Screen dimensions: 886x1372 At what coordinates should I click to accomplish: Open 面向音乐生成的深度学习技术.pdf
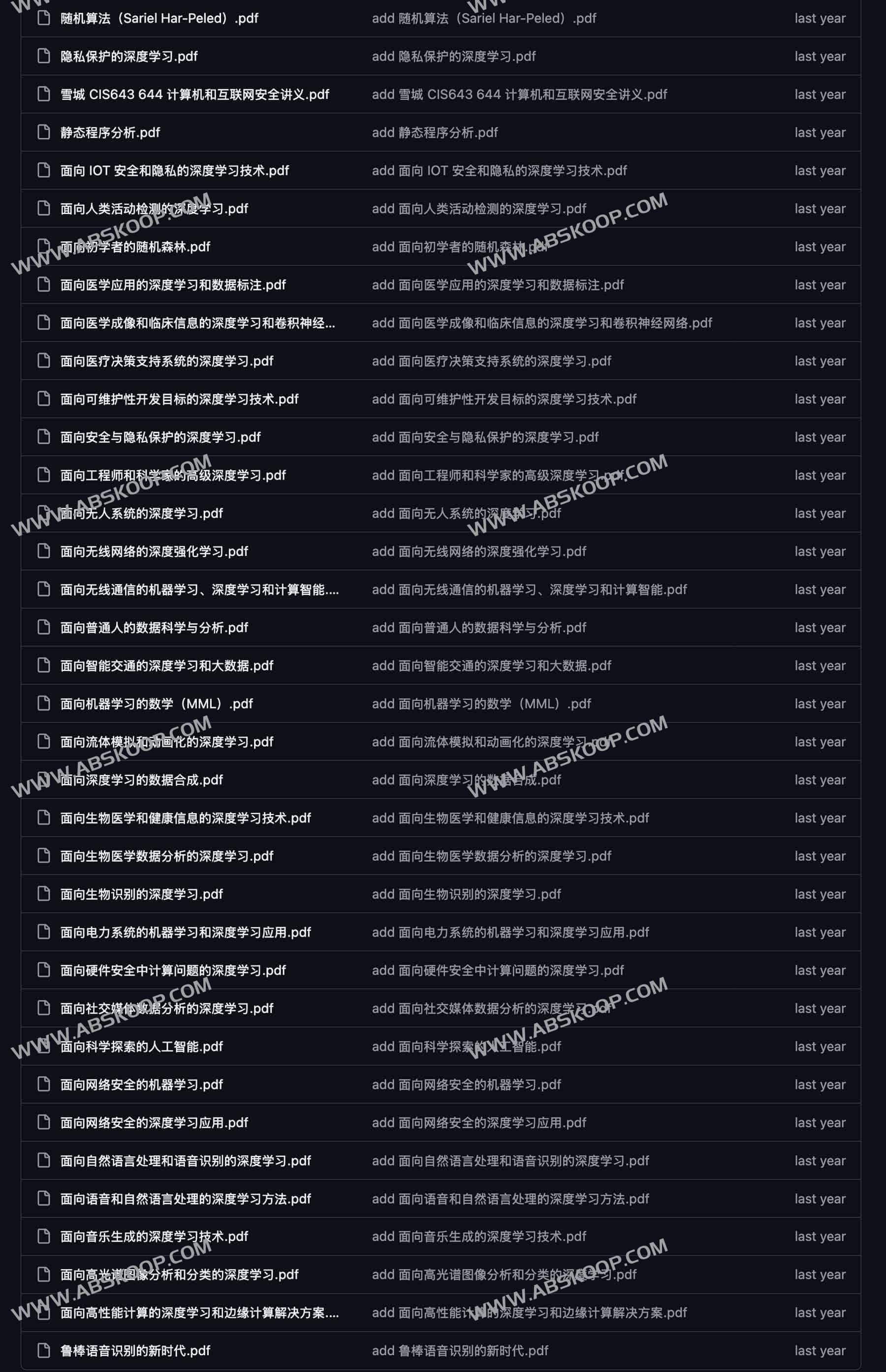pyautogui.click(x=154, y=1236)
